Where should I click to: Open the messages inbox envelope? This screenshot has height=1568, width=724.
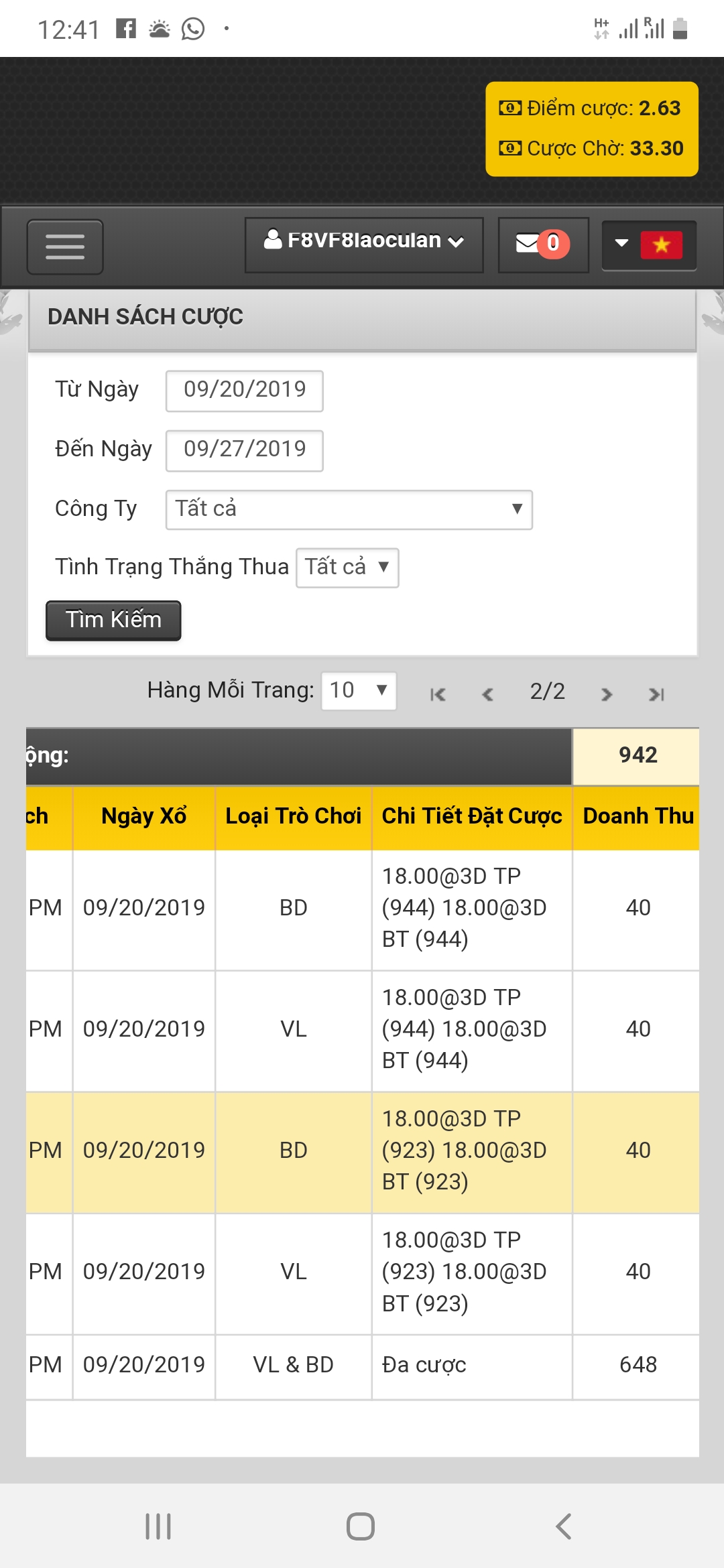pos(543,245)
